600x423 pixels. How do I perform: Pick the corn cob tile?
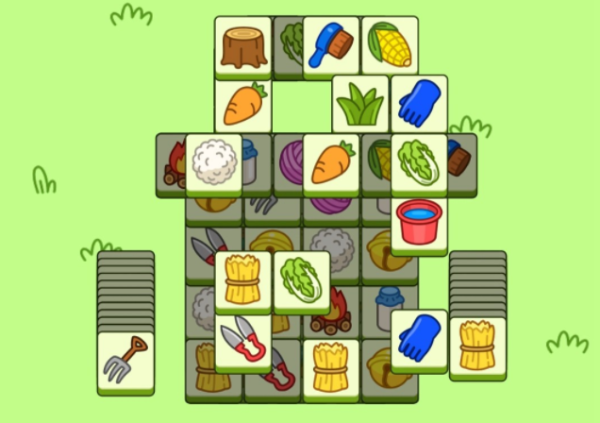[390, 45]
